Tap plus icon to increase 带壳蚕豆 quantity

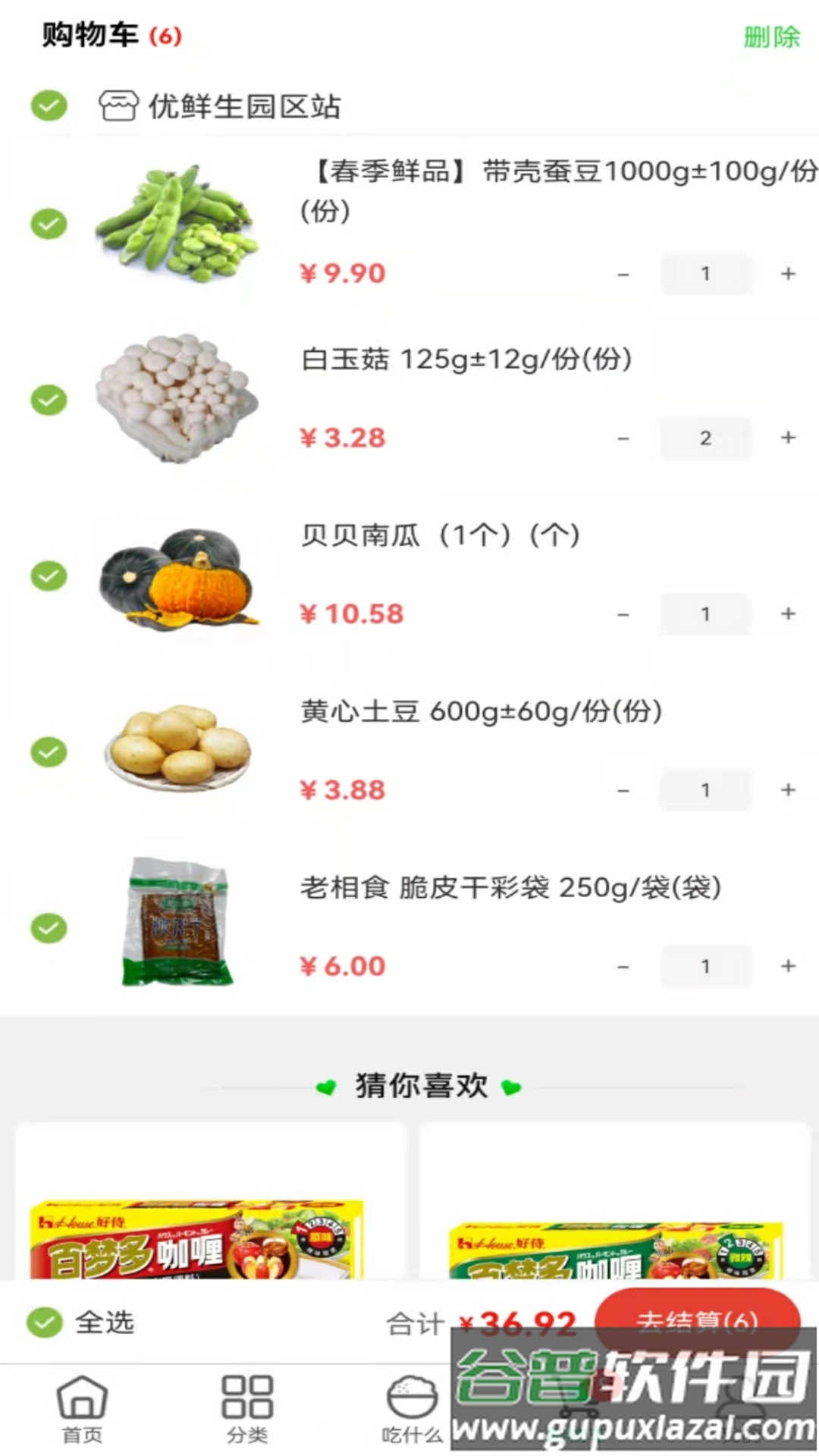(x=787, y=274)
